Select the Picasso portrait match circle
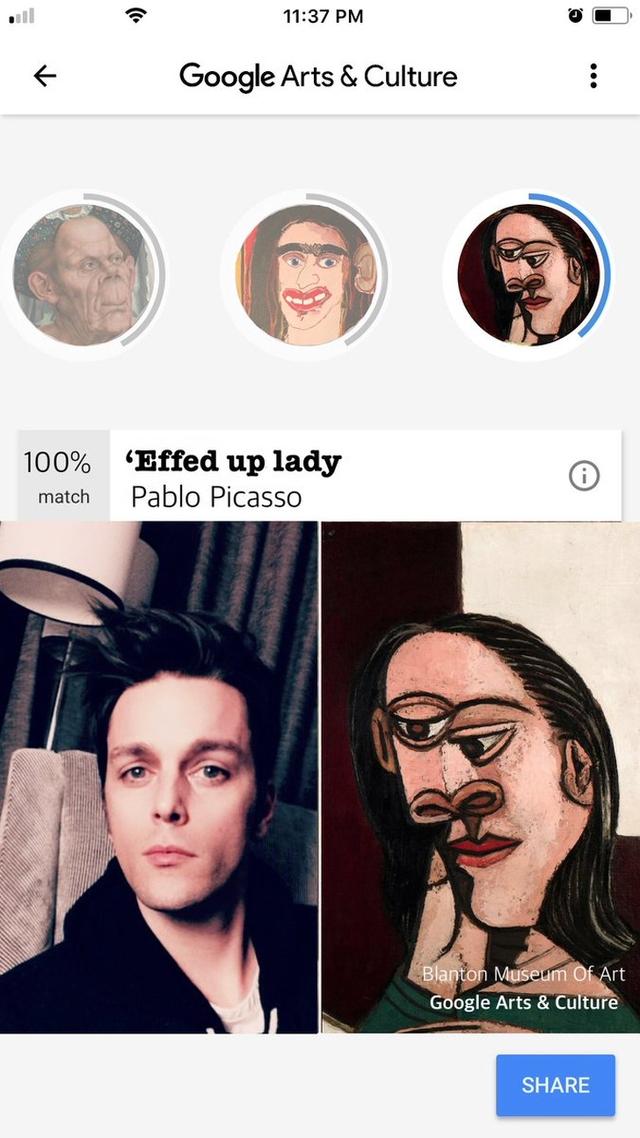Viewport: 640px width, 1138px height. click(527, 274)
